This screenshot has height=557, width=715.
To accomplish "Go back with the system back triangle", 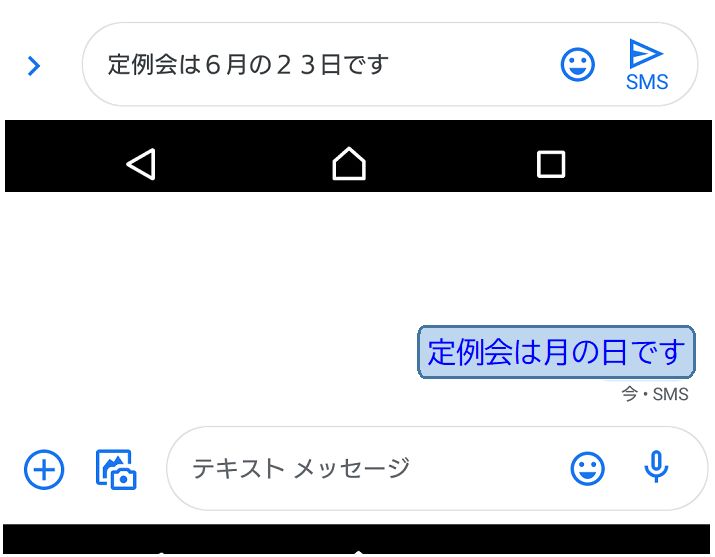I will coord(142,163).
